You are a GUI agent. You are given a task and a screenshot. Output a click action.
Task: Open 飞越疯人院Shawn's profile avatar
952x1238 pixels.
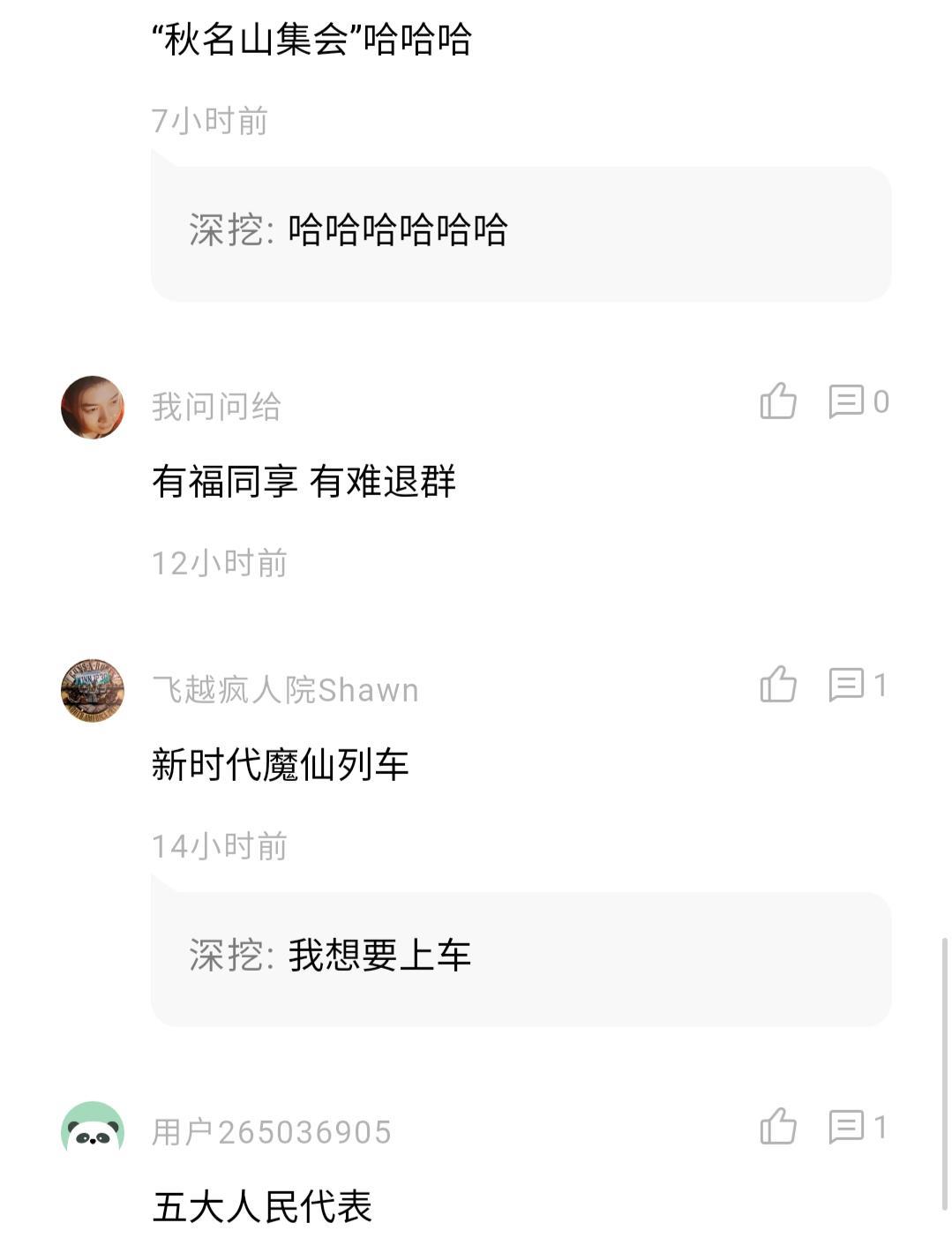[x=93, y=690]
